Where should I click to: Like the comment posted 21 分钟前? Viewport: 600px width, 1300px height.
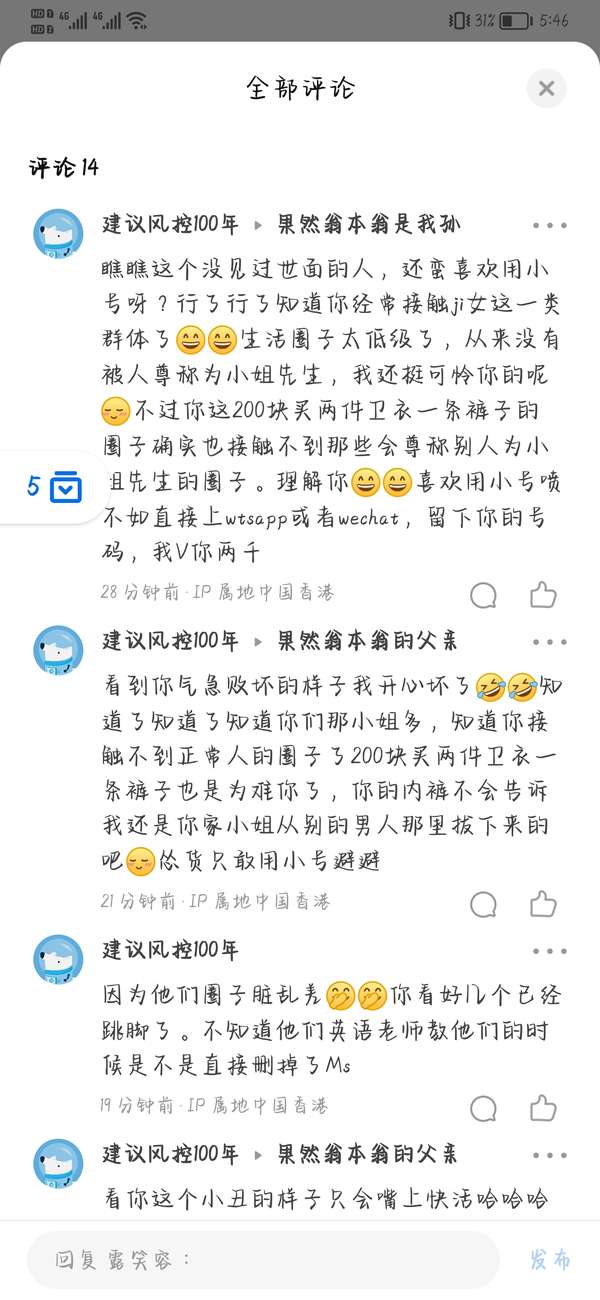click(x=543, y=904)
